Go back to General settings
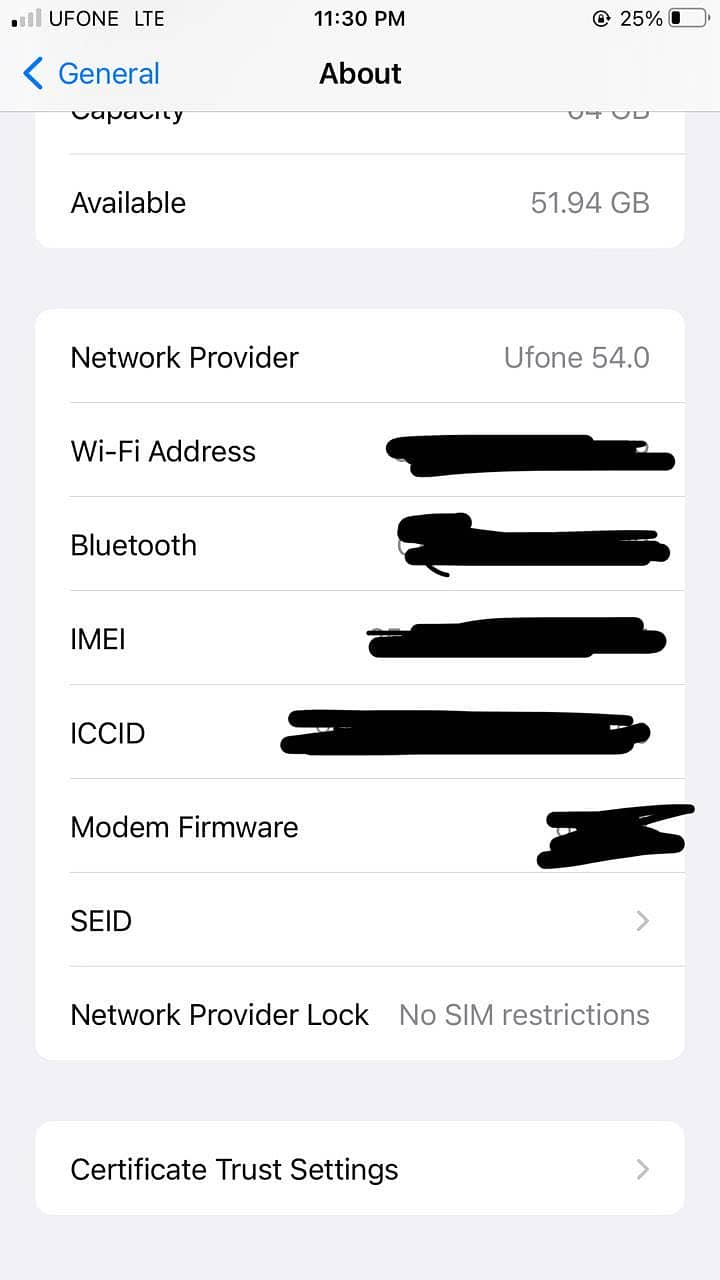This screenshot has width=720, height=1280. 91,74
